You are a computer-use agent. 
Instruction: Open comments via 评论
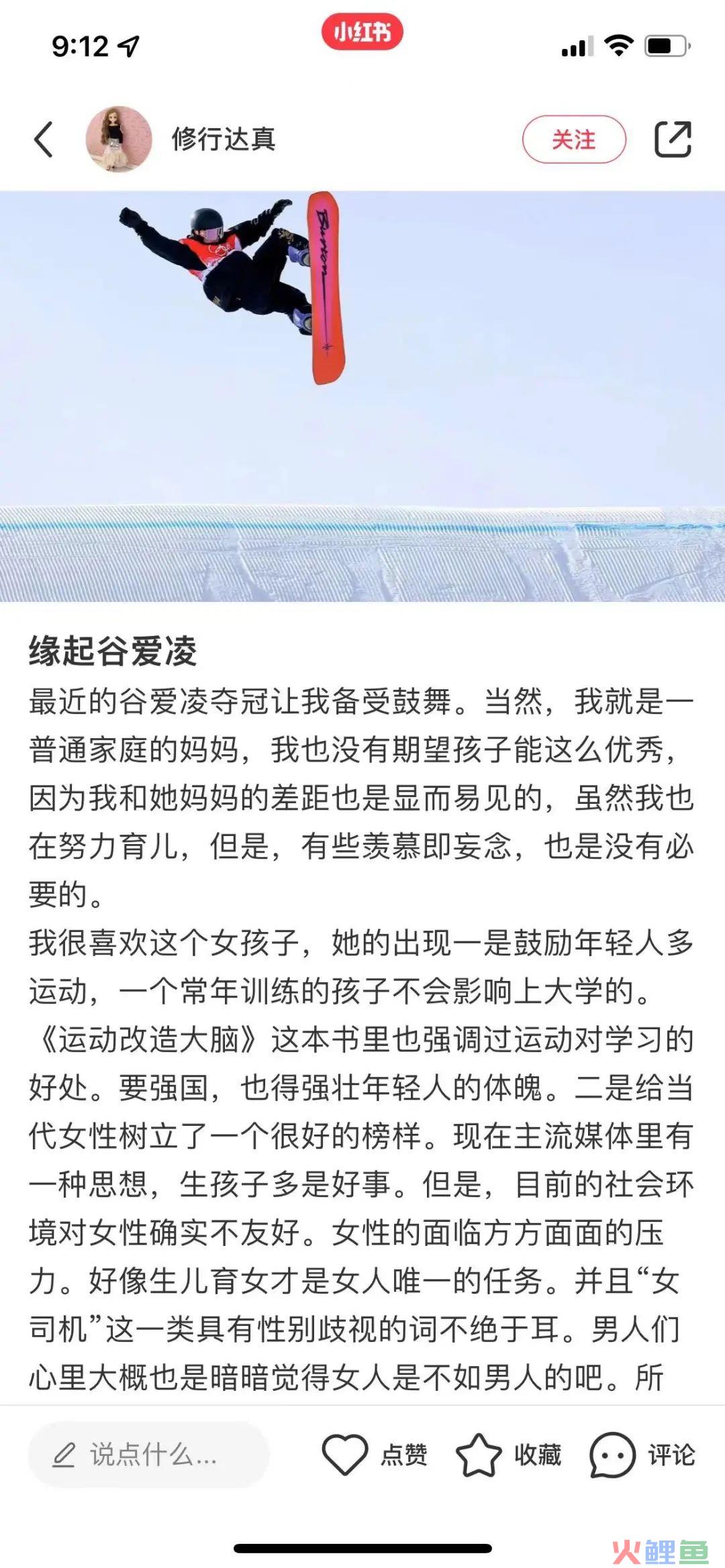642,1455
